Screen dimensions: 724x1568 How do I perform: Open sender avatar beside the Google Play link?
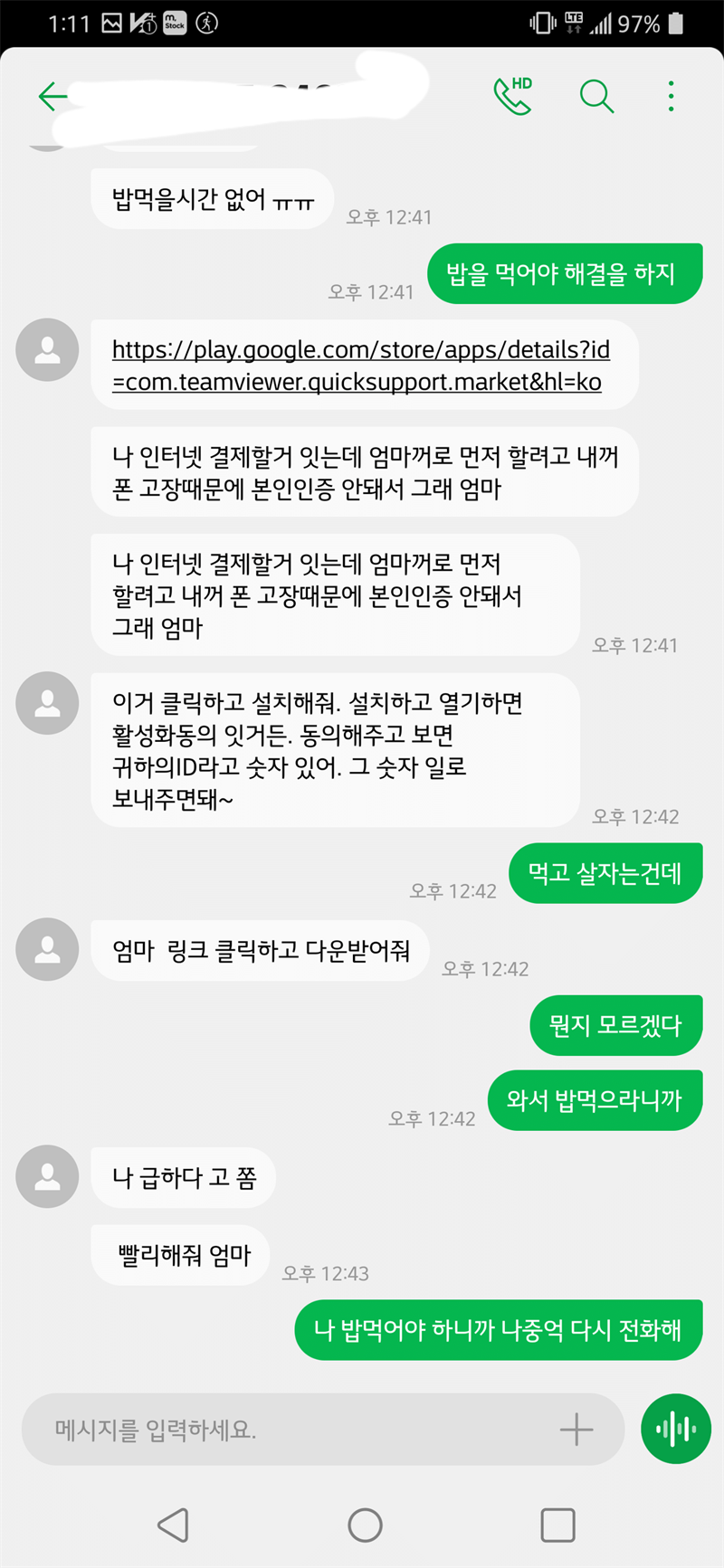point(47,349)
